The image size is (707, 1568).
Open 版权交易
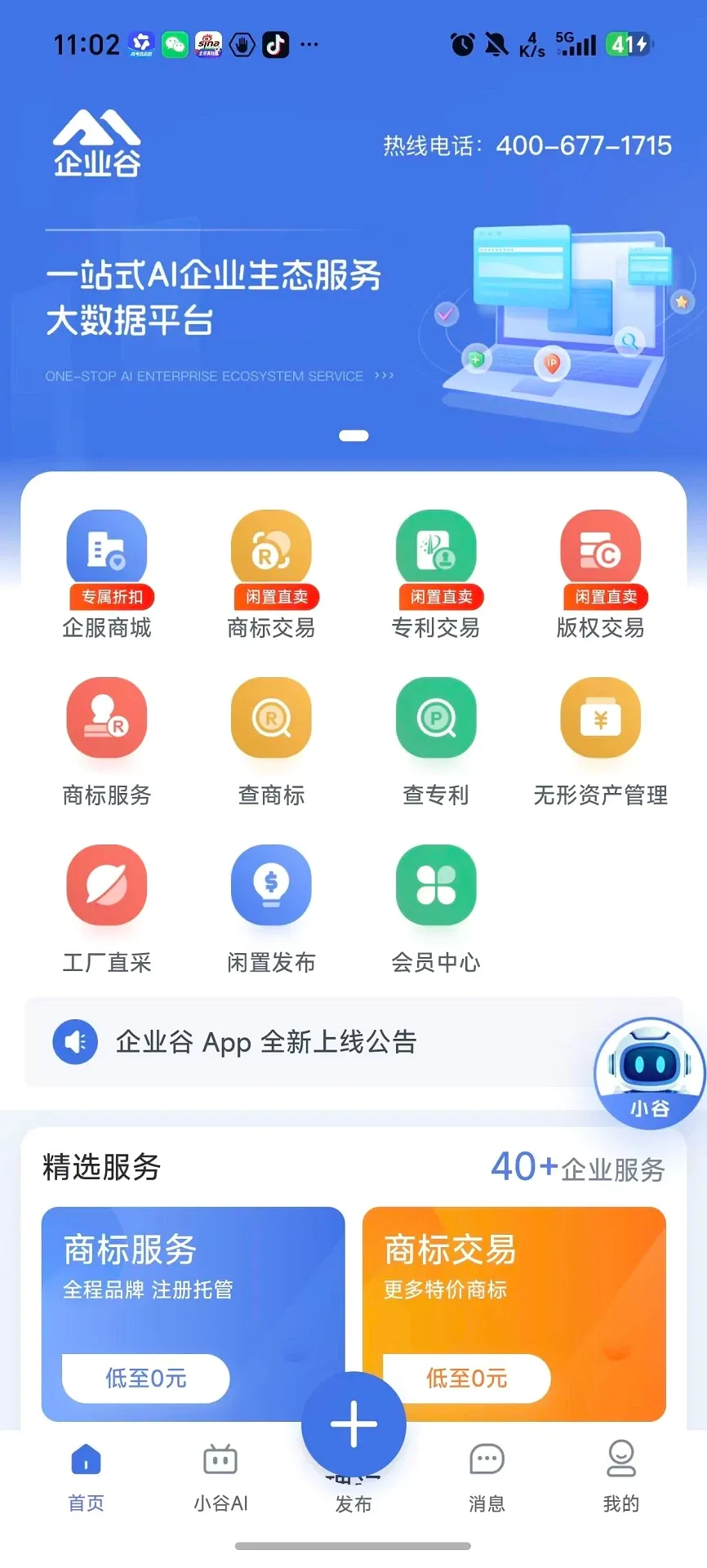point(601,574)
